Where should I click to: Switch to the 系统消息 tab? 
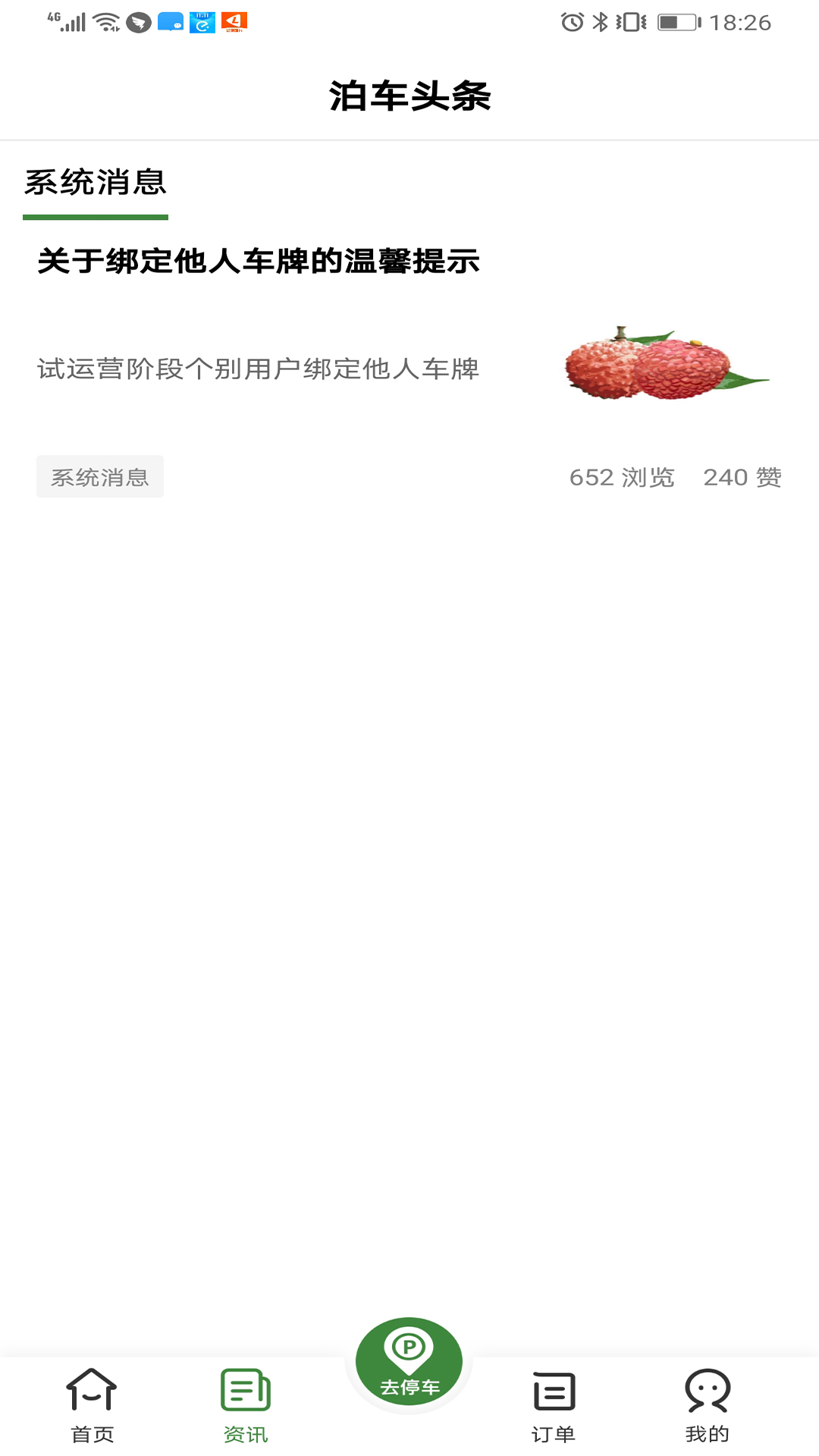[x=95, y=180]
